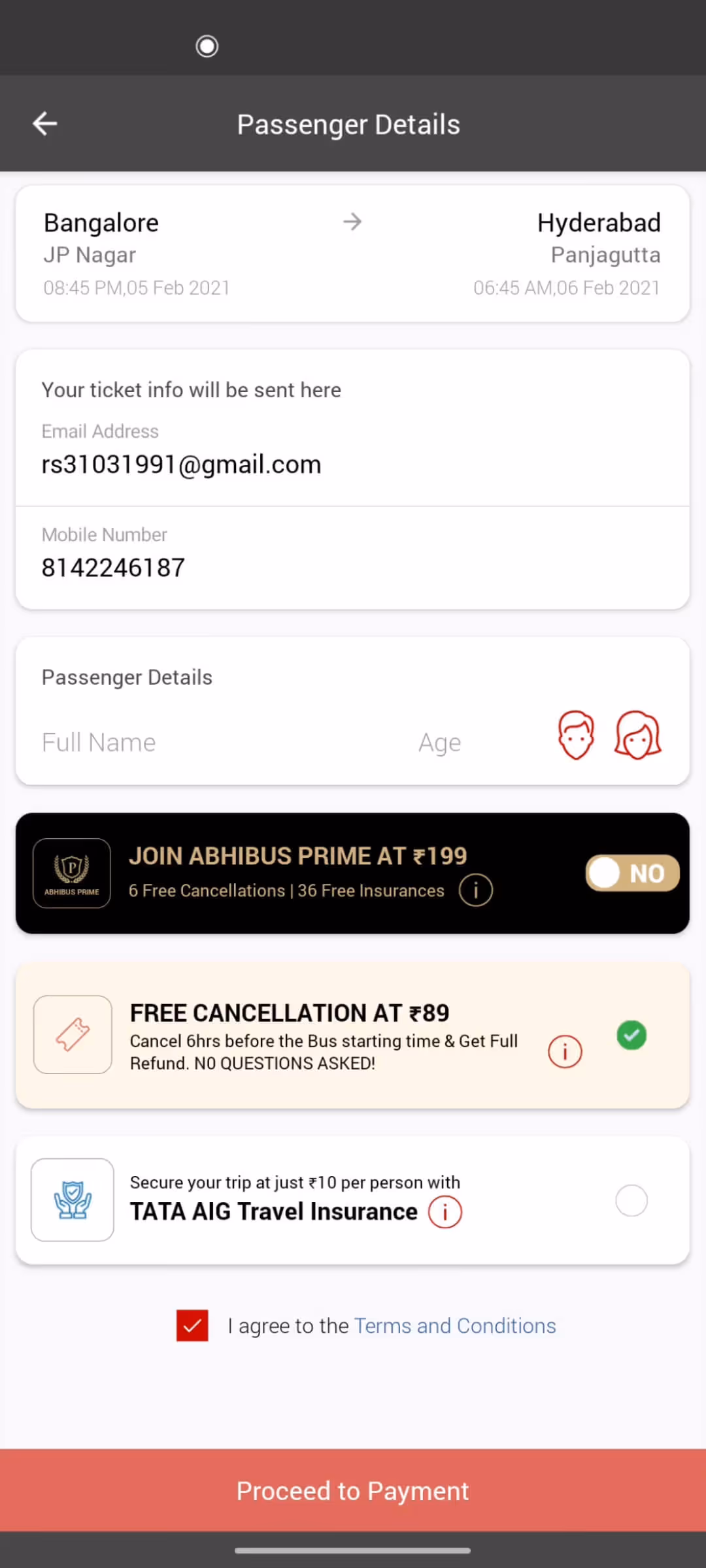This screenshot has height=1568, width=706.
Task: Toggle the AbhiBus Prime switch
Action: (632, 873)
